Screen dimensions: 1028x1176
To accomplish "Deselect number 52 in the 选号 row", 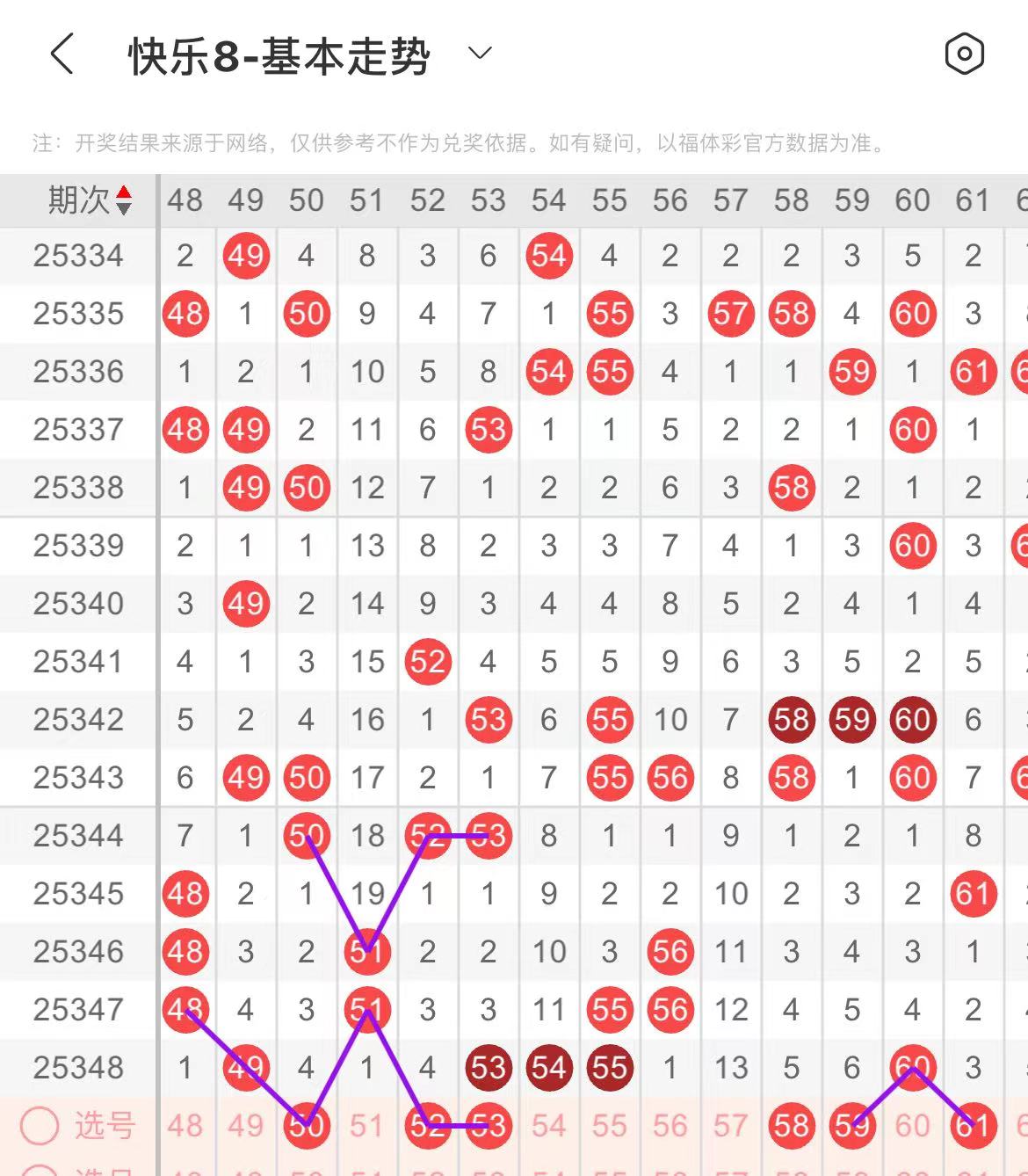I will point(427,1125).
